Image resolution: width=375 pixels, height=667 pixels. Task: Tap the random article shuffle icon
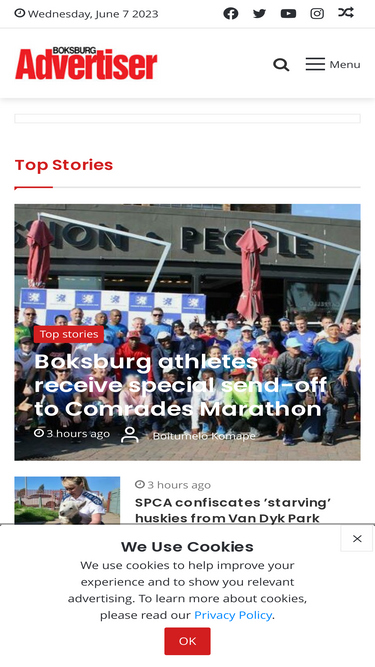[346, 13]
